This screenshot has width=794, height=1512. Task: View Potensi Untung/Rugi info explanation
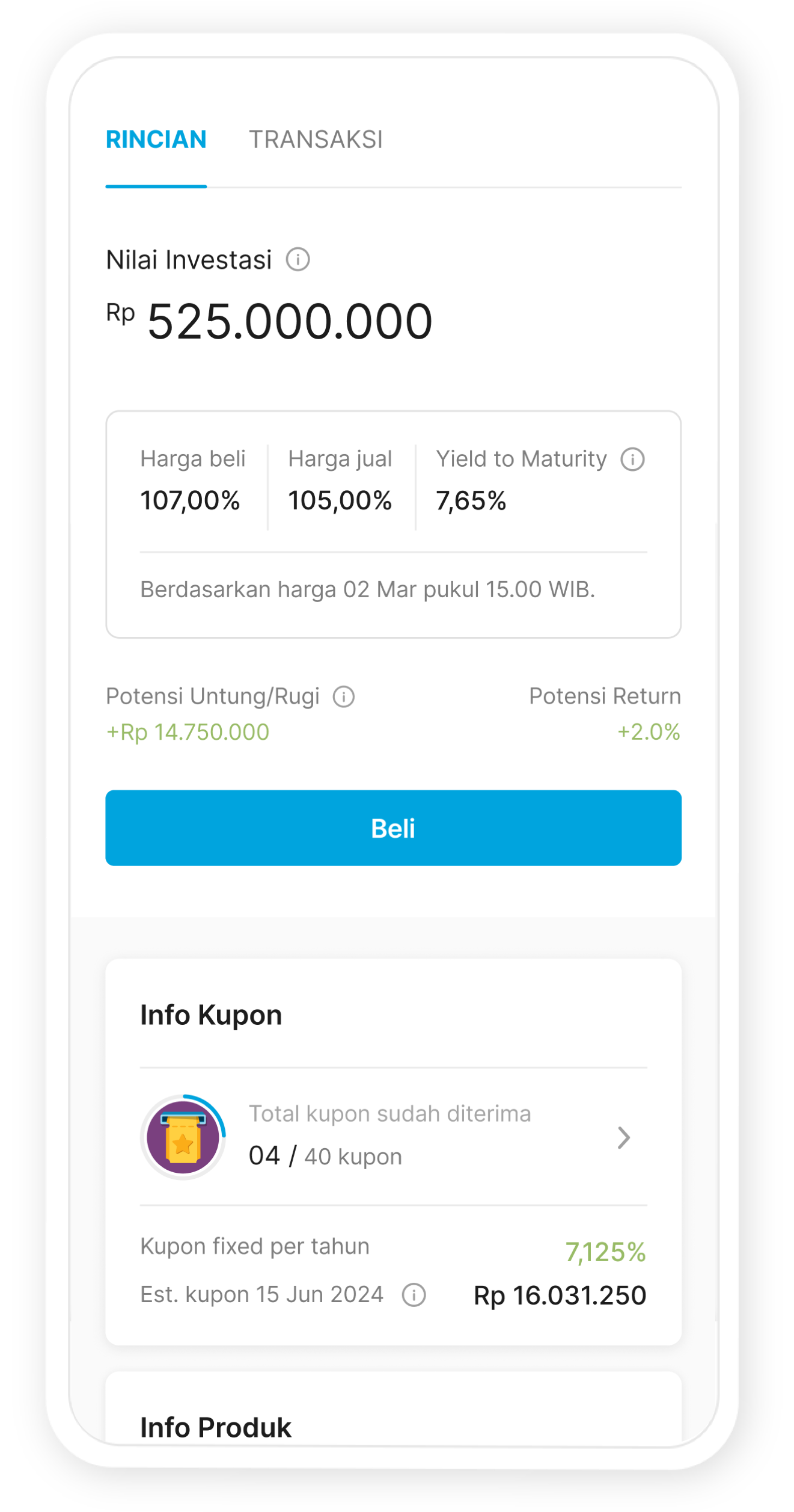(344, 697)
